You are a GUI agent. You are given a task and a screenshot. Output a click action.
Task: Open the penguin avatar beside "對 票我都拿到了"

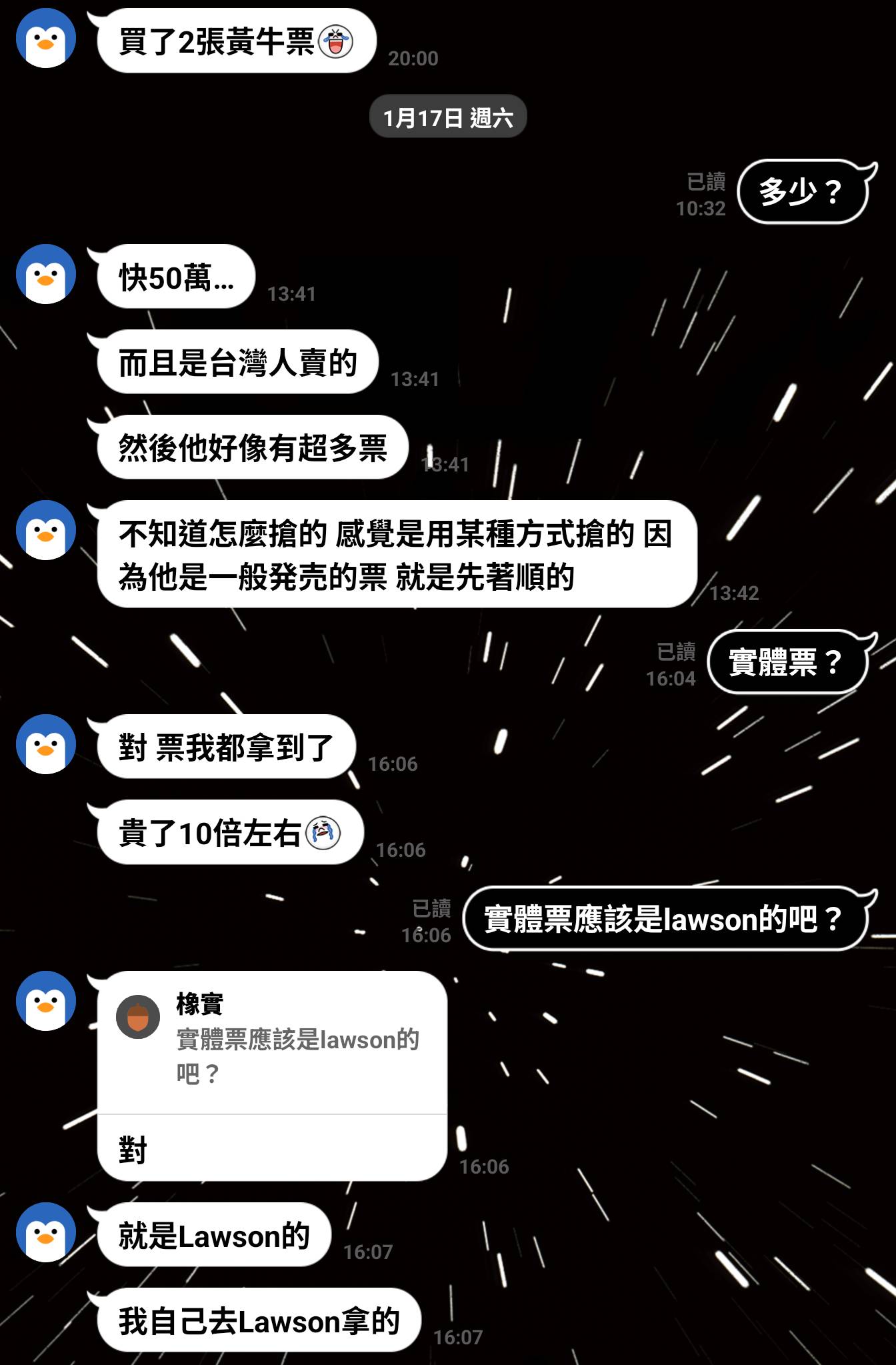(x=45, y=744)
